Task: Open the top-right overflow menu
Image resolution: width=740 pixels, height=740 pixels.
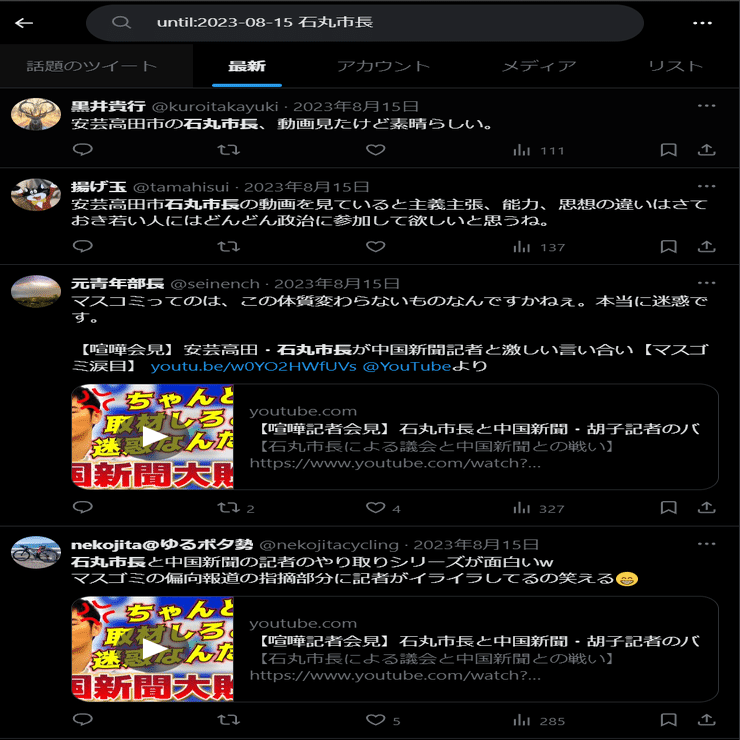Action: click(x=701, y=23)
